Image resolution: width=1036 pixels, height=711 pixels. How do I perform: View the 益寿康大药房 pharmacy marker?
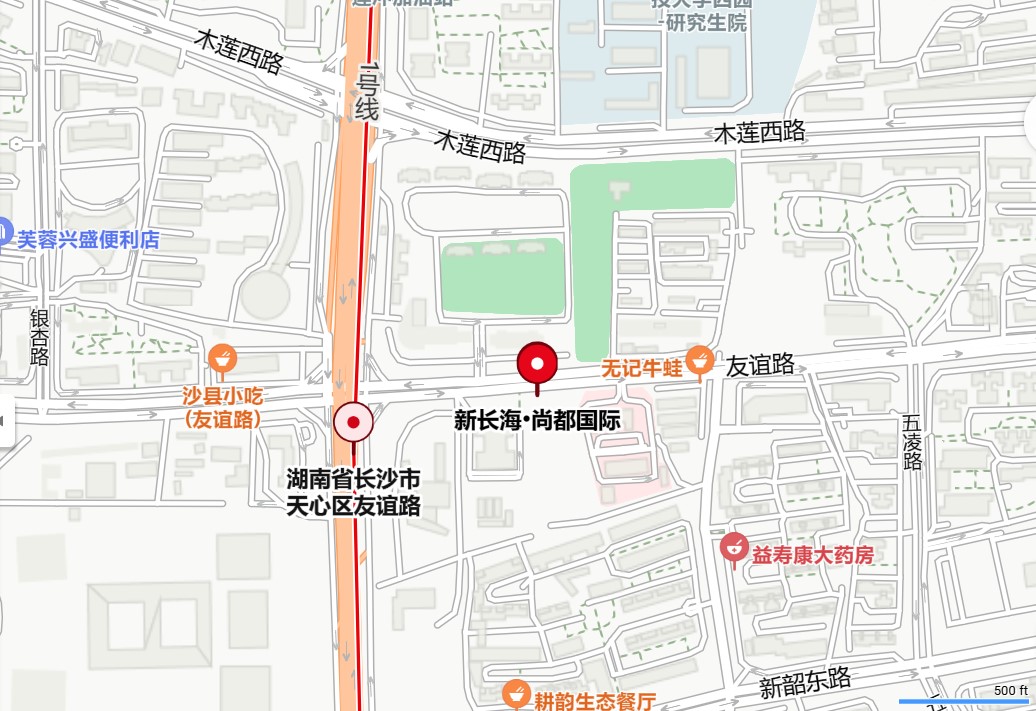coord(735,548)
